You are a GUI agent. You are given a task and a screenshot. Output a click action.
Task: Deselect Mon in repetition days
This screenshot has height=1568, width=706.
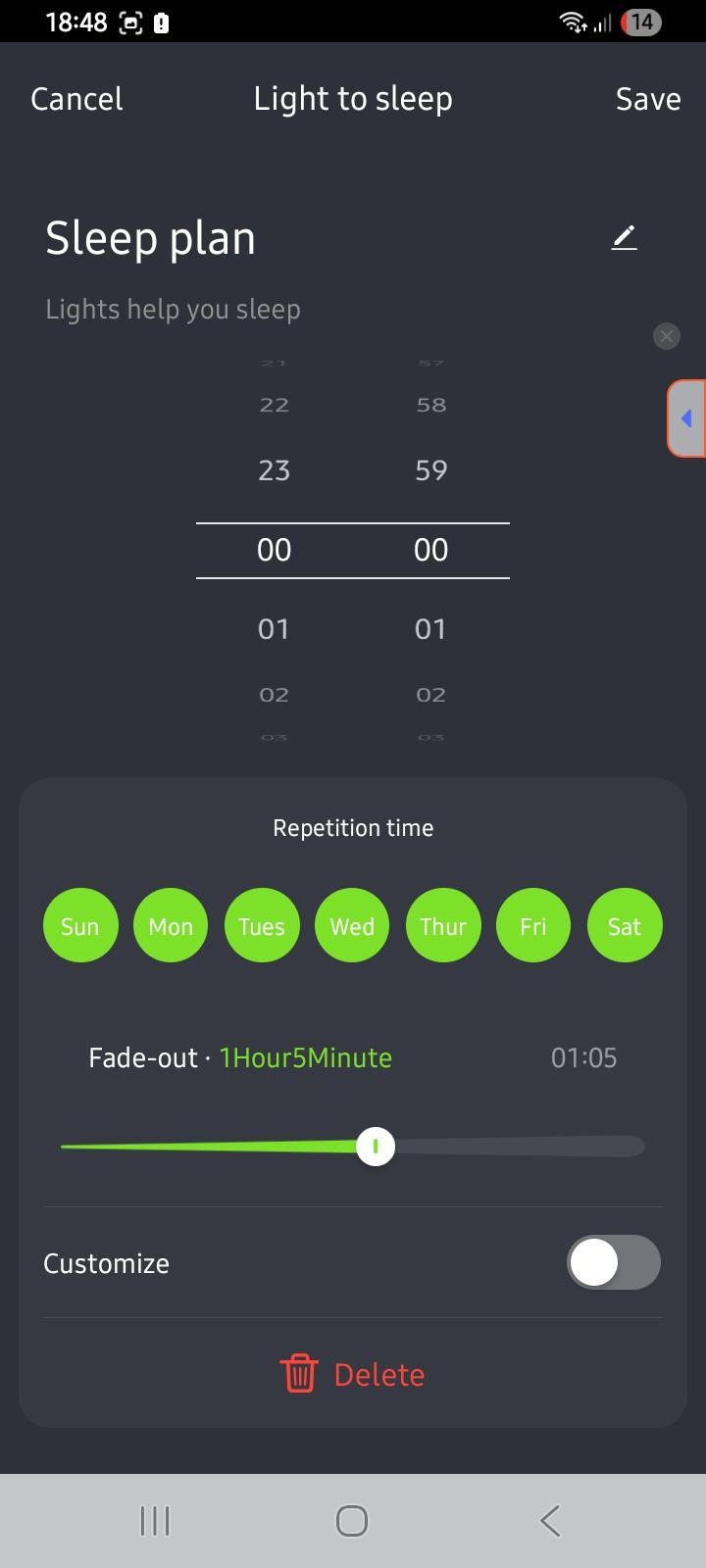click(x=171, y=926)
